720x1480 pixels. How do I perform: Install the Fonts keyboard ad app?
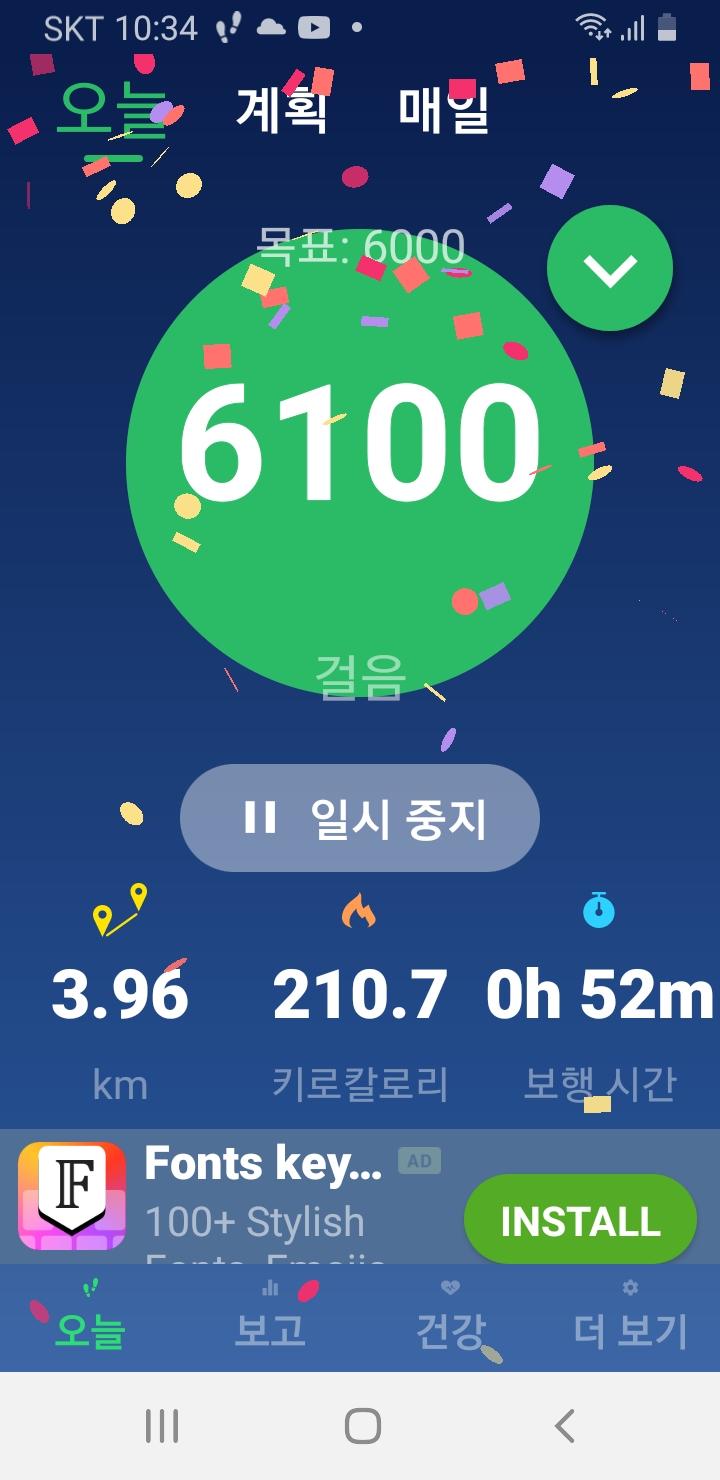pyautogui.click(x=580, y=1221)
